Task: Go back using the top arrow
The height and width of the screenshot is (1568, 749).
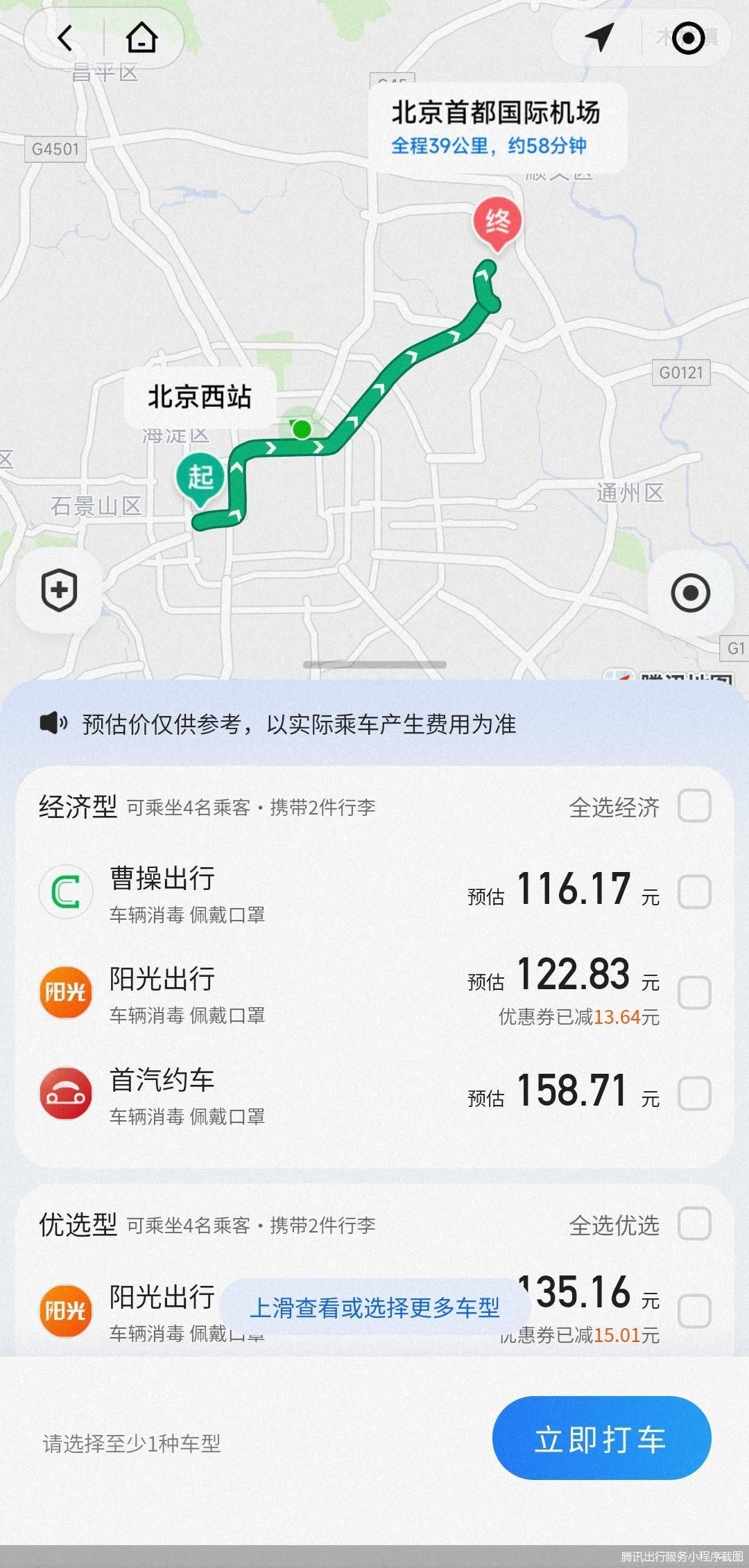Action: click(65, 38)
